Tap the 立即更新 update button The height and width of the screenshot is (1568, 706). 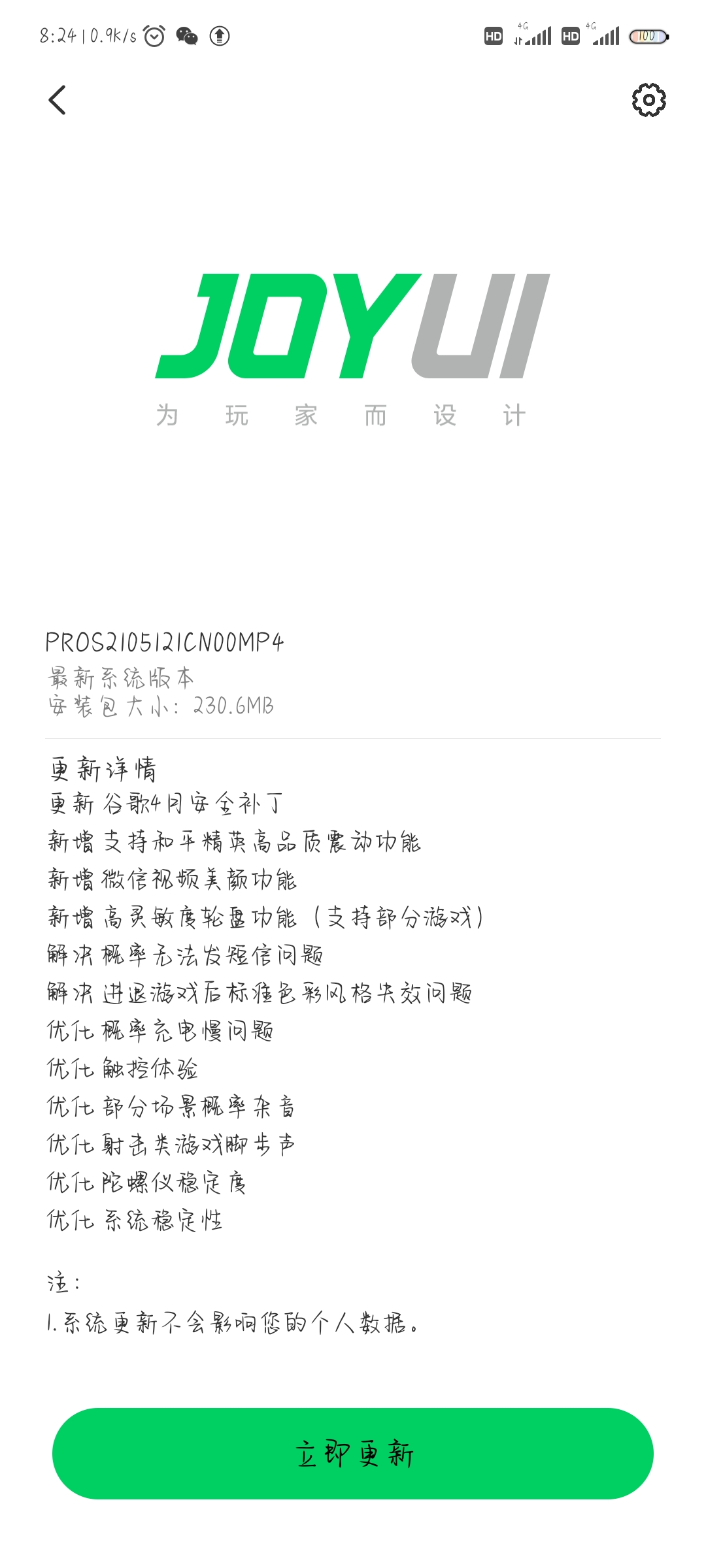pyautogui.click(x=353, y=1454)
